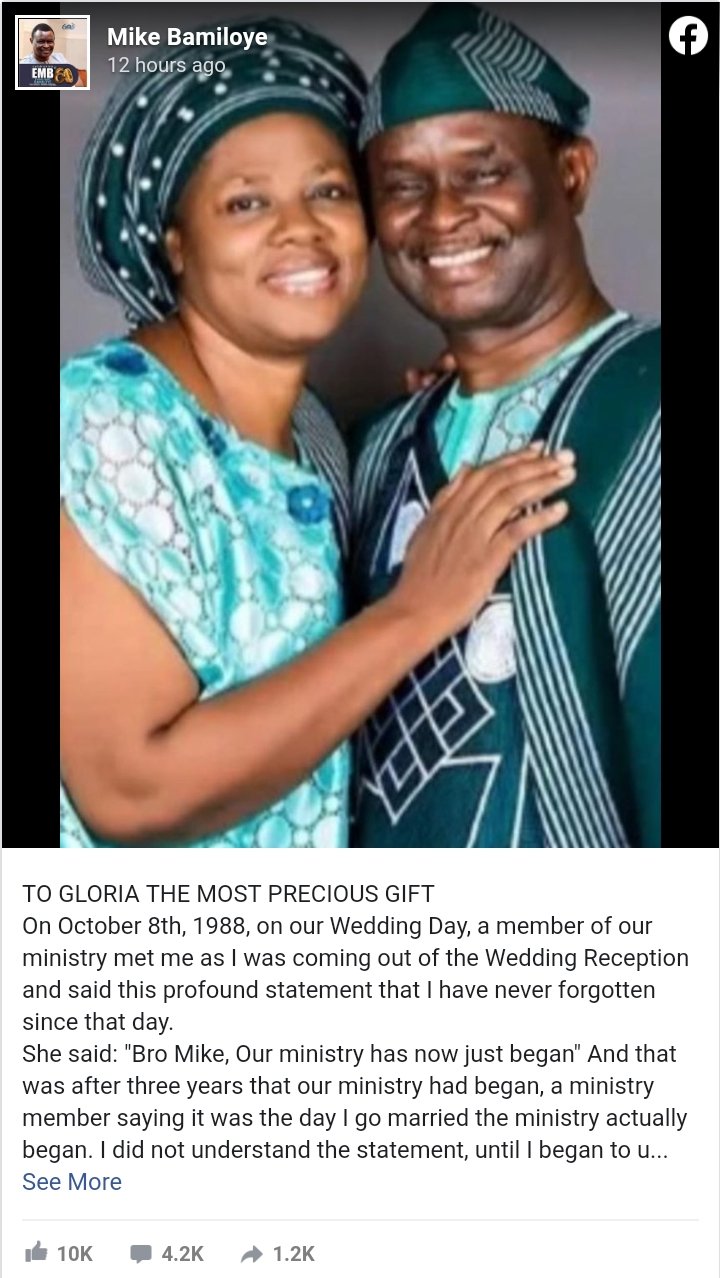720x1278 pixels.
Task: Open the 4.2K comments
Action: [167, 1253]
